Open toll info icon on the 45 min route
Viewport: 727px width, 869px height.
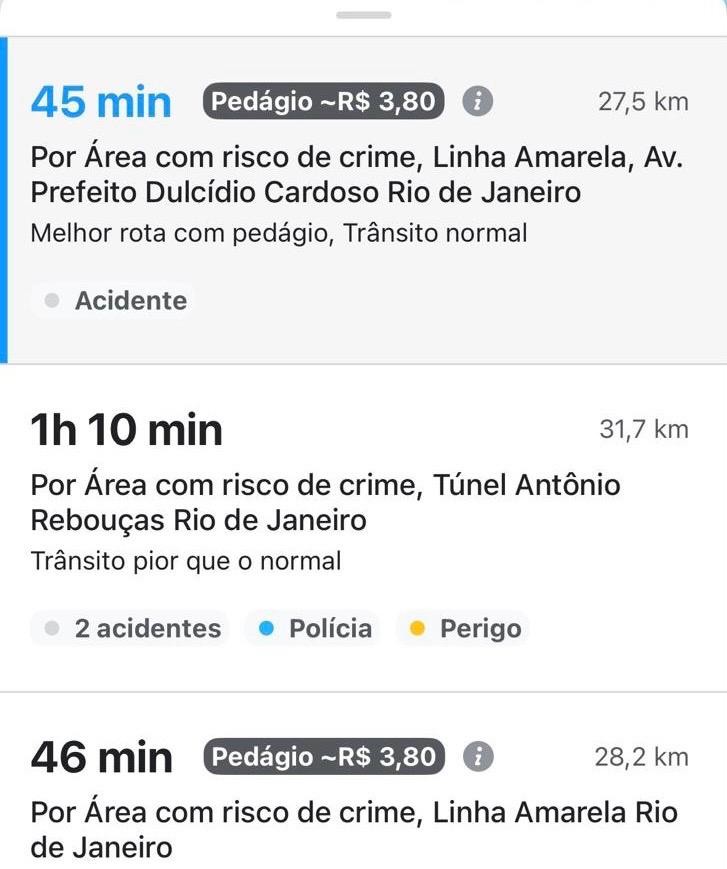[x=479, y=101]
